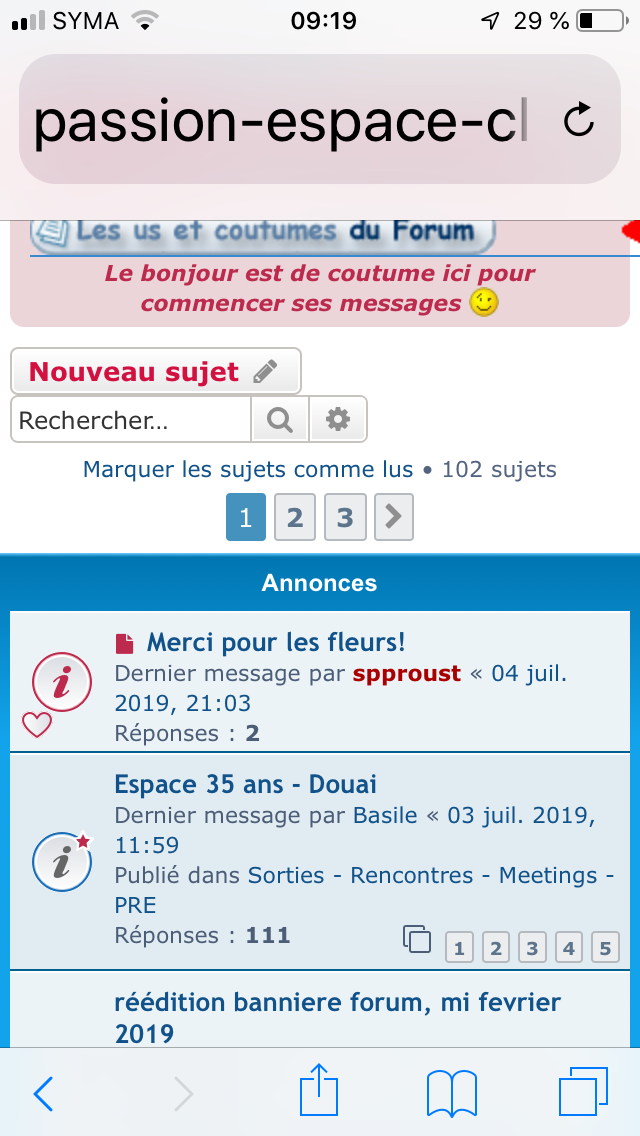Open Safari bookmarks

point(451,1093)
